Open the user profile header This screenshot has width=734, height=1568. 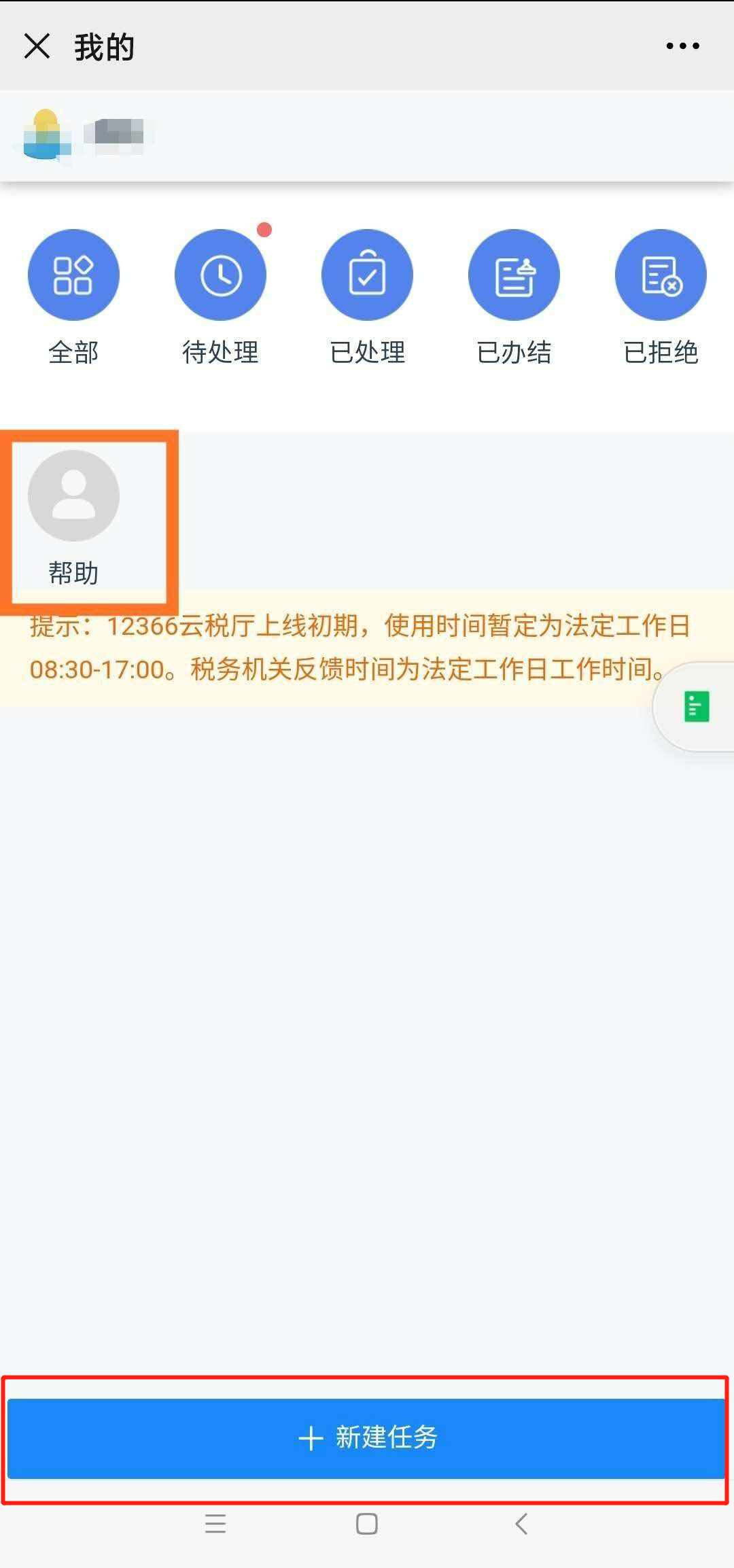click(367, 136)
